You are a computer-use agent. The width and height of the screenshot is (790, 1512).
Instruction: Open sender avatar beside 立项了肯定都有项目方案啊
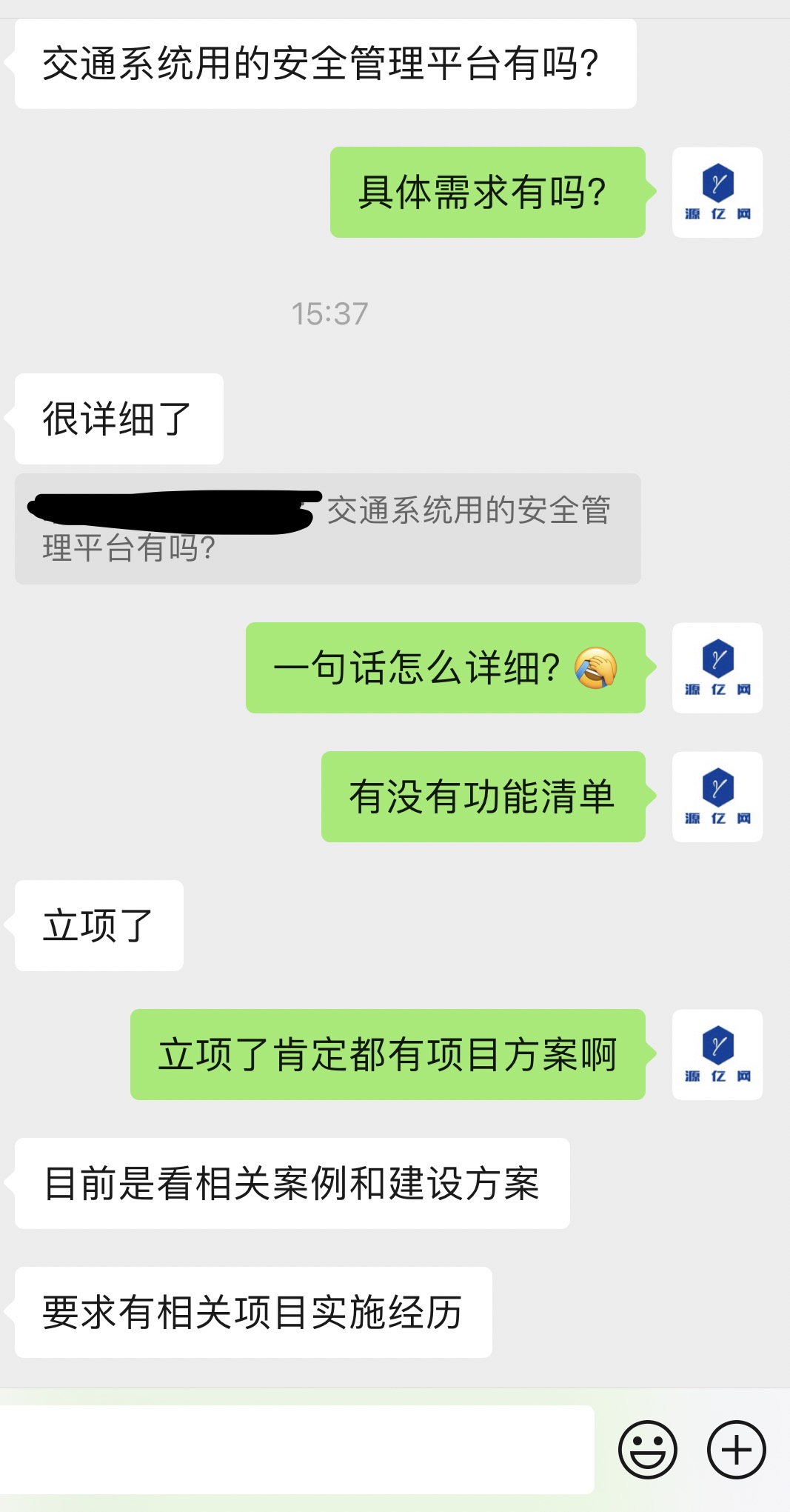pos(717,1055)
